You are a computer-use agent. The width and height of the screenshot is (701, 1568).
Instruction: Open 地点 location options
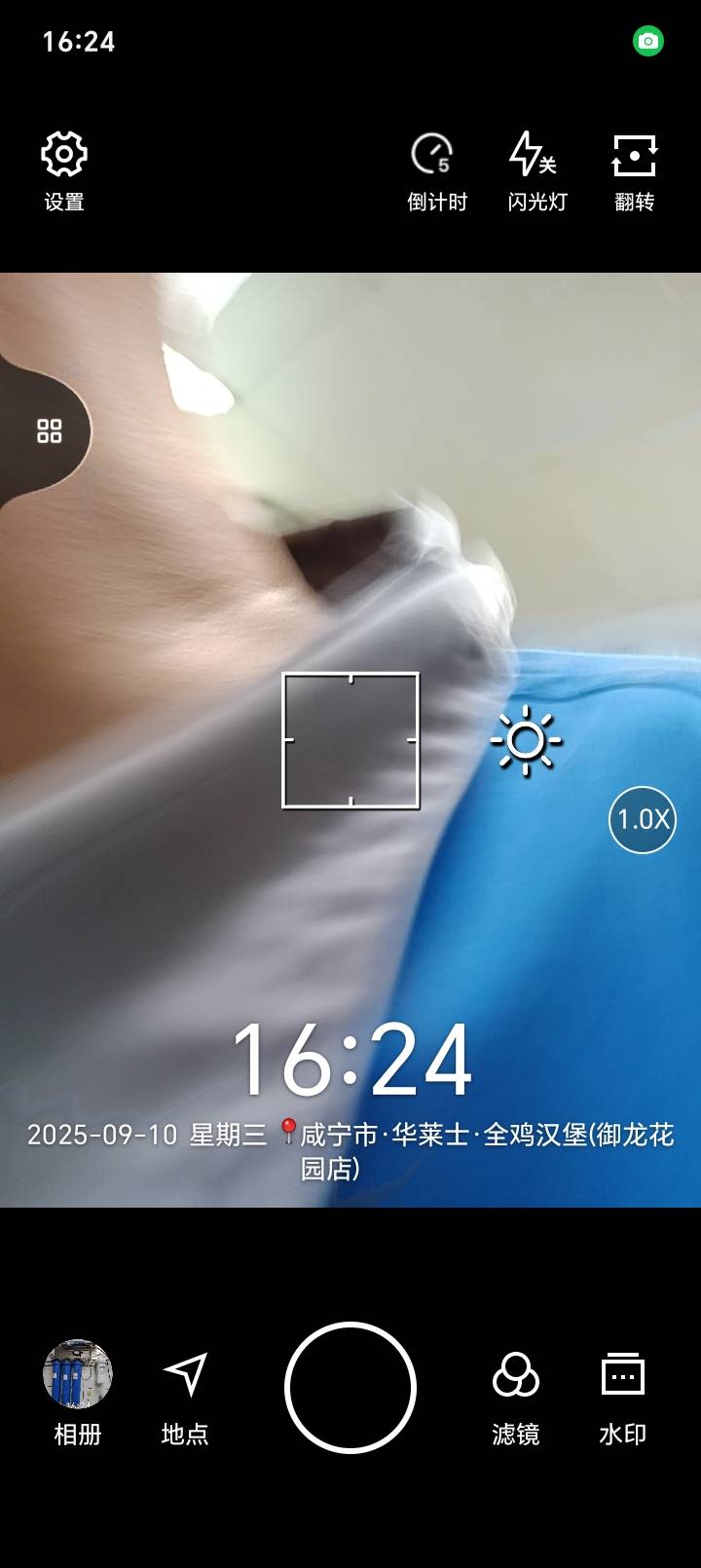pos(185,1398)
